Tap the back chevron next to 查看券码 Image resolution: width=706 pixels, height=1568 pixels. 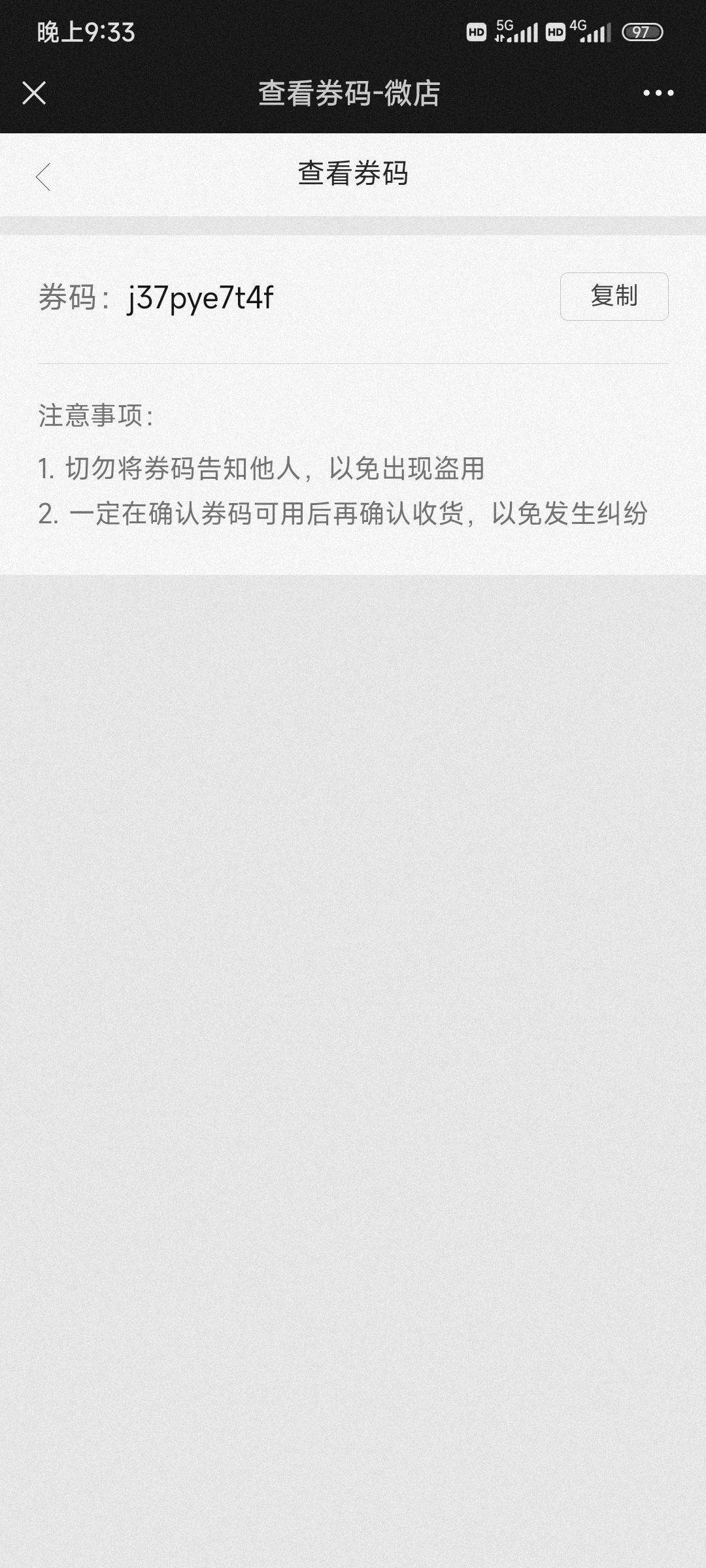click(43, 175)
